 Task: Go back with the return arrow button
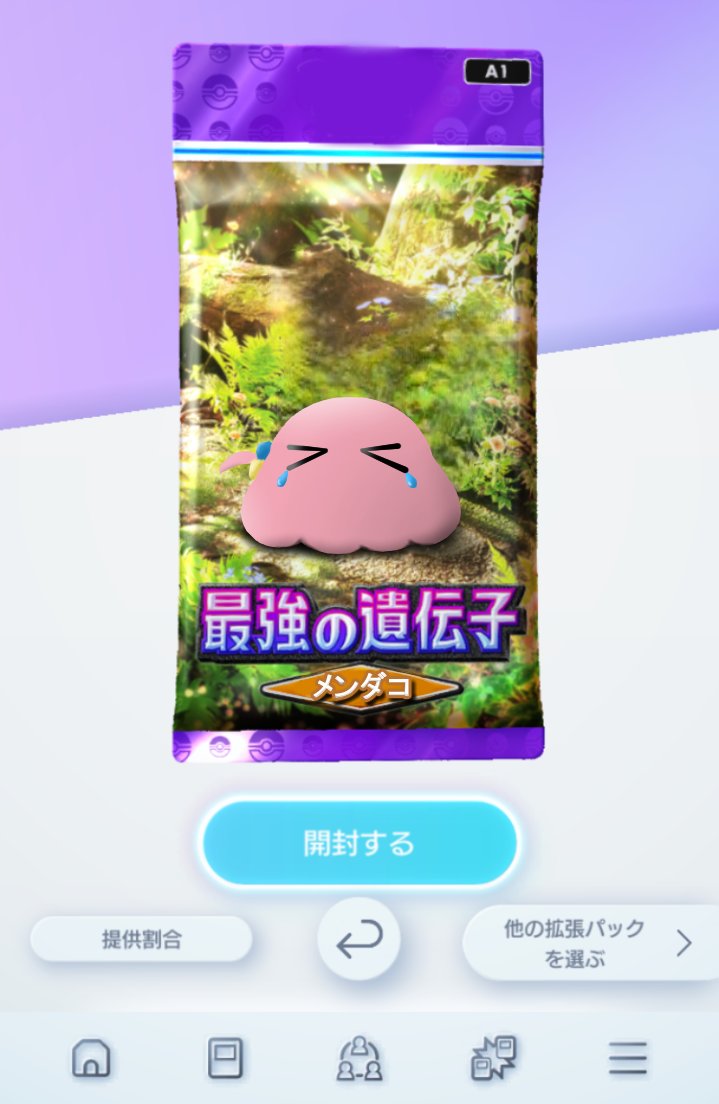click(x=359, y=941)
